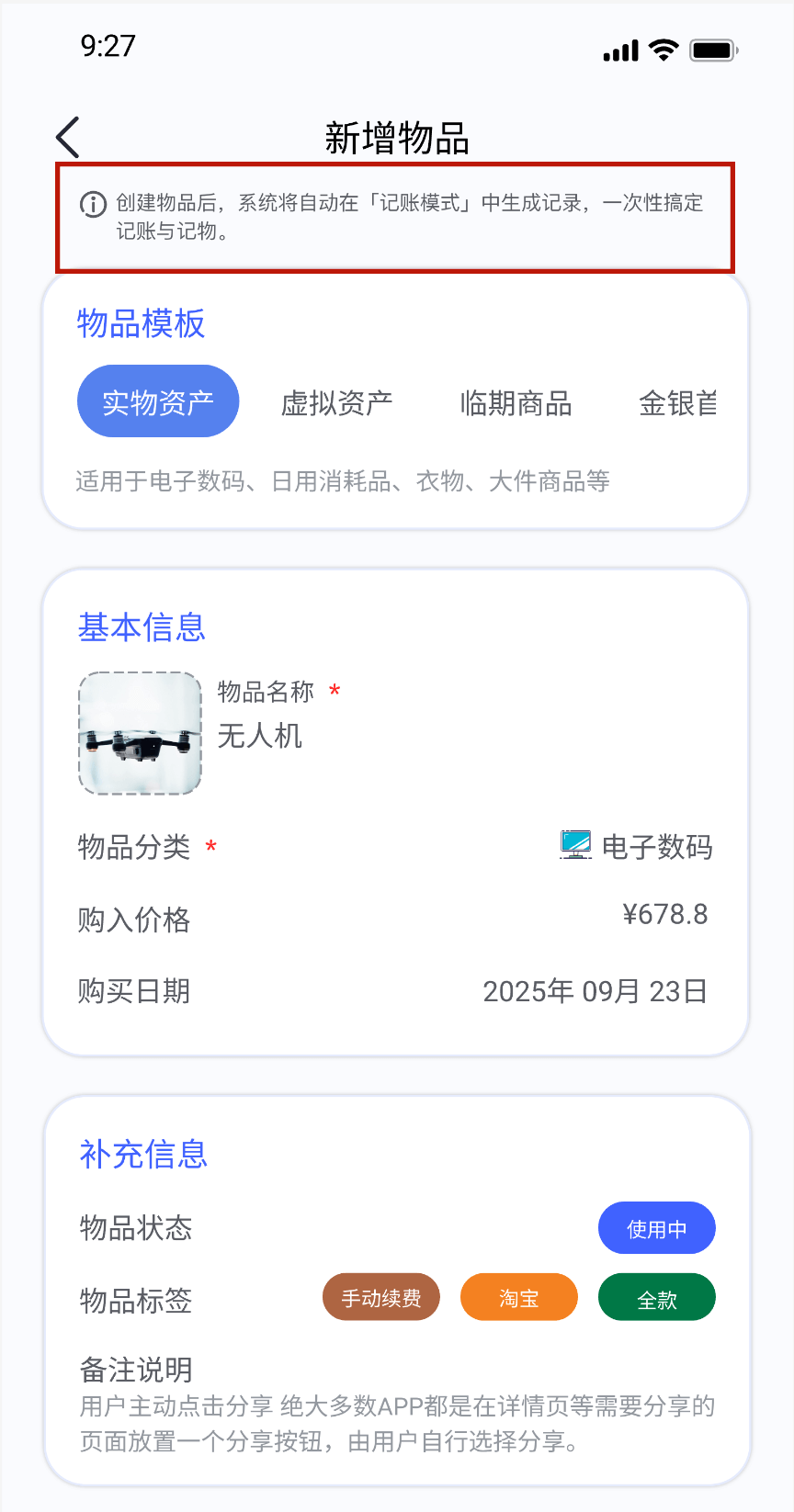Tap the 金银首 template tab

[679, 401]
